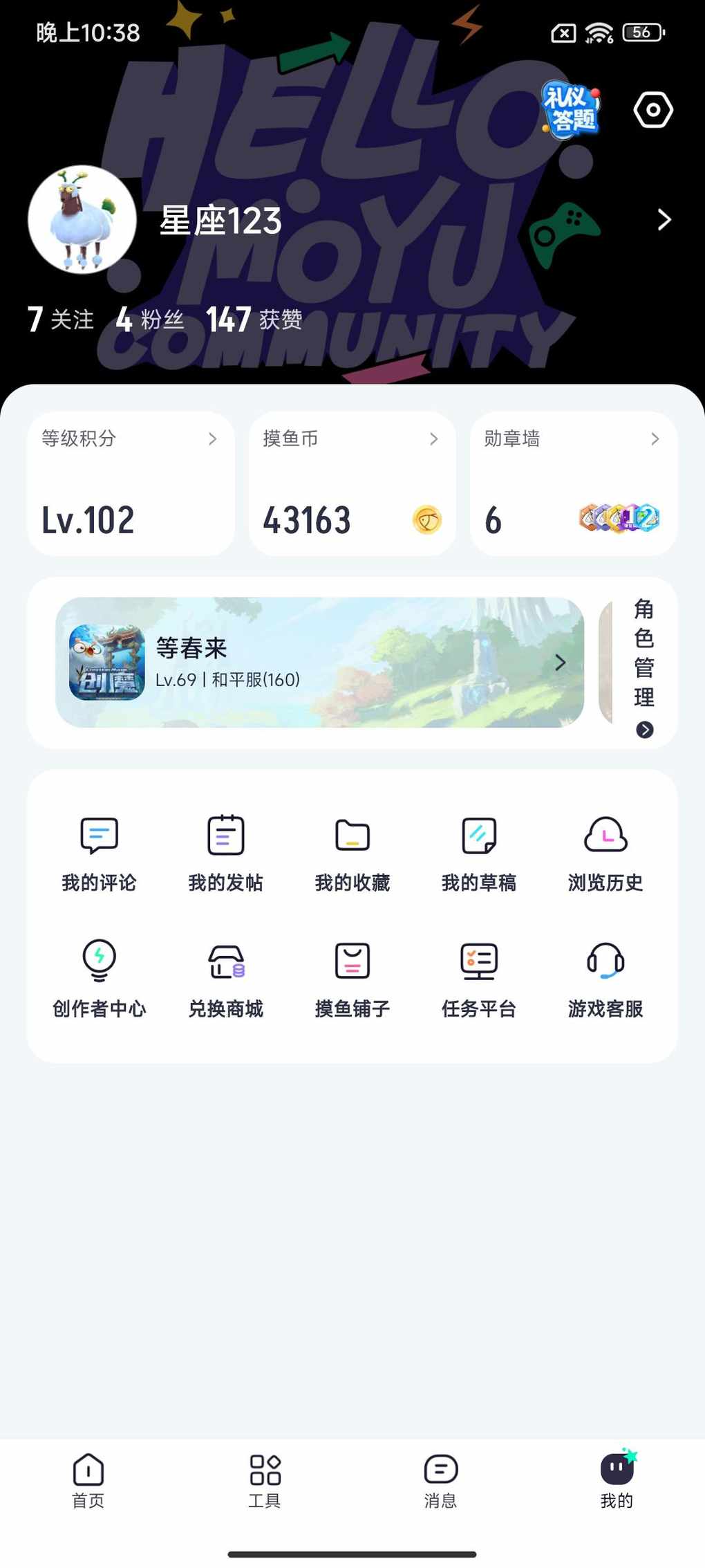The image size is (705, 1568).
Task: Open the 勋章墙 medal wall card
Action: tap(574, 483)
